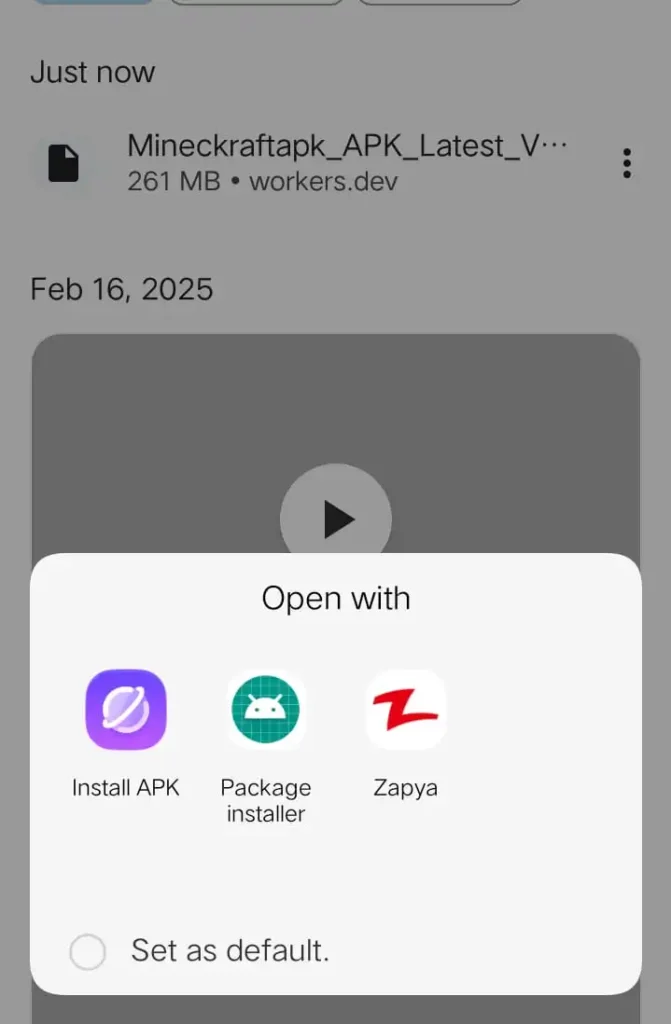This screenshot has height=1024, width=671.
Task: Select the Set as default option
Action: pos(88,951)
